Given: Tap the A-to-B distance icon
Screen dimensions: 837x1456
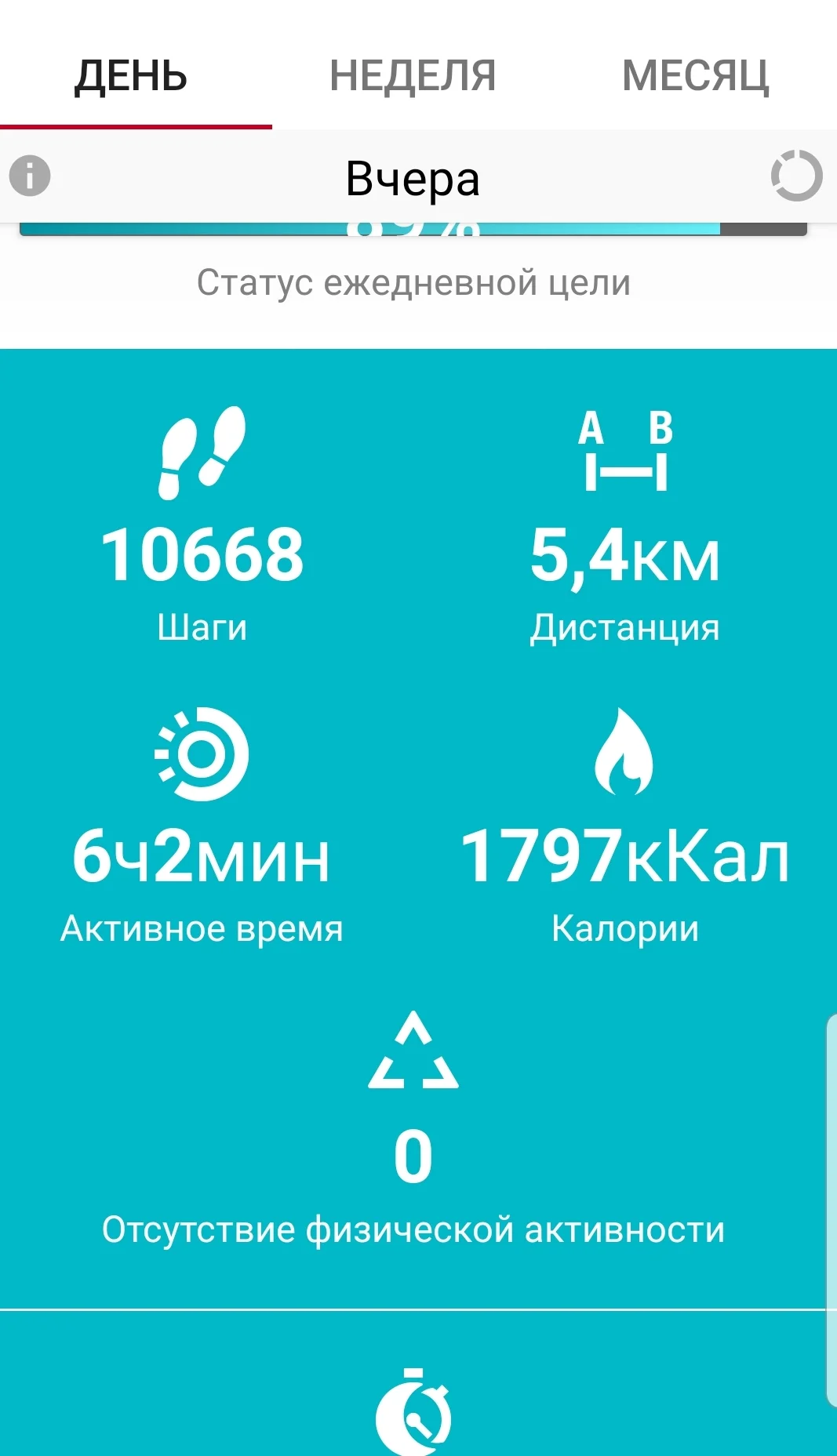Looking at the screenshot, I should tap(624, 451).
